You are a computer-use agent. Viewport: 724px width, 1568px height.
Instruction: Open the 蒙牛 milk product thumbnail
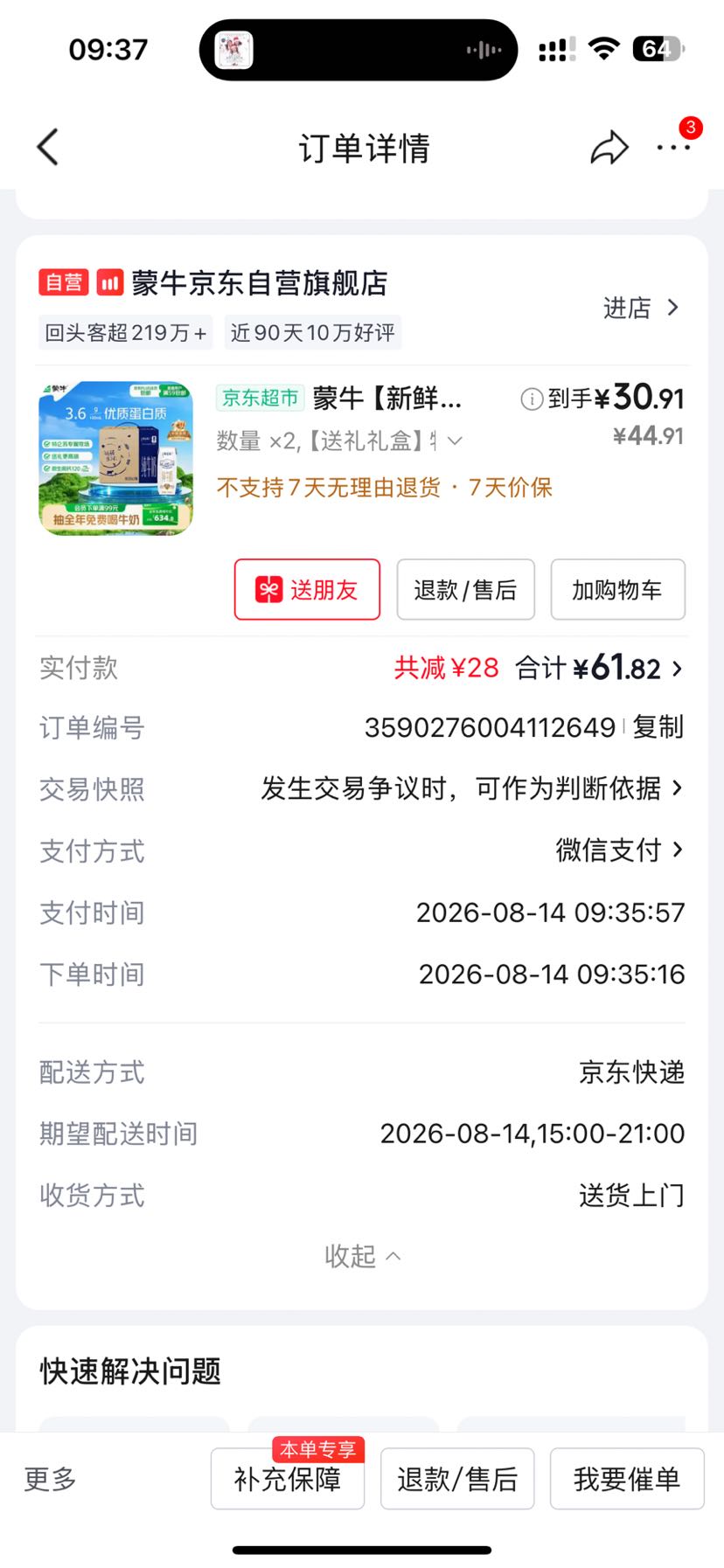[116, 458]
